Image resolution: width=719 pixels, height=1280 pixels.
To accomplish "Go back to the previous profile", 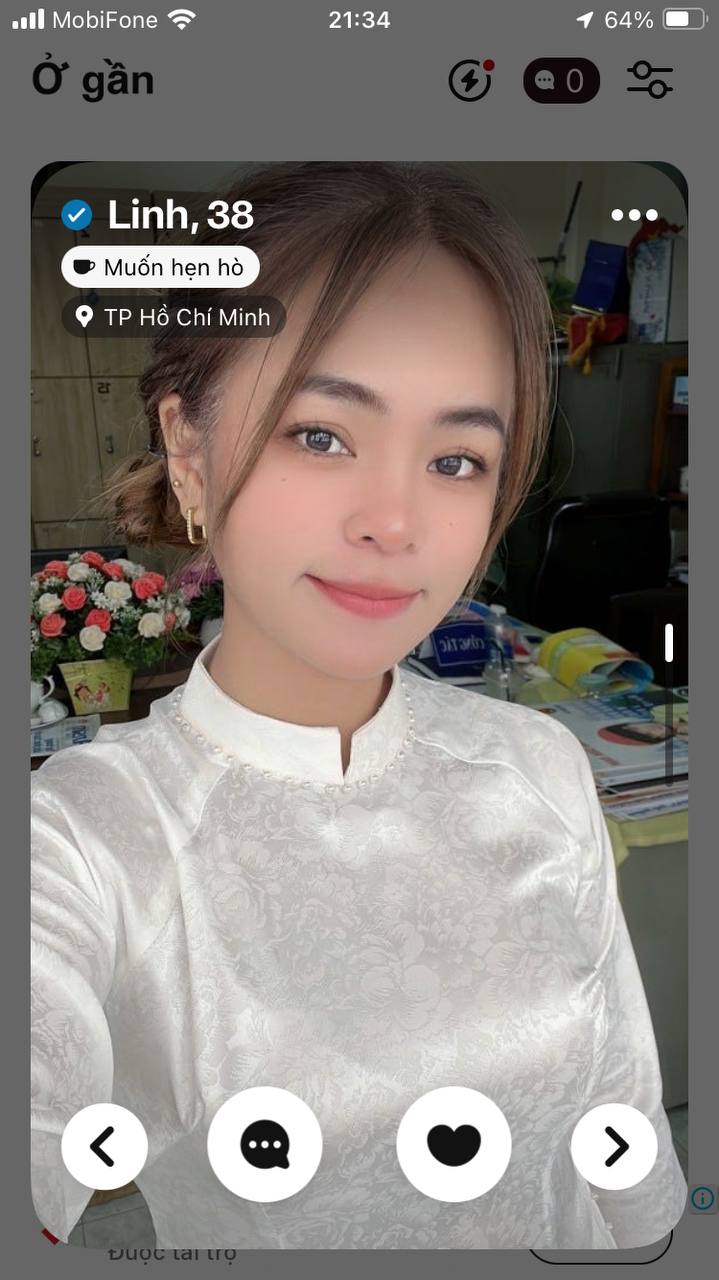I will 104,1146.
